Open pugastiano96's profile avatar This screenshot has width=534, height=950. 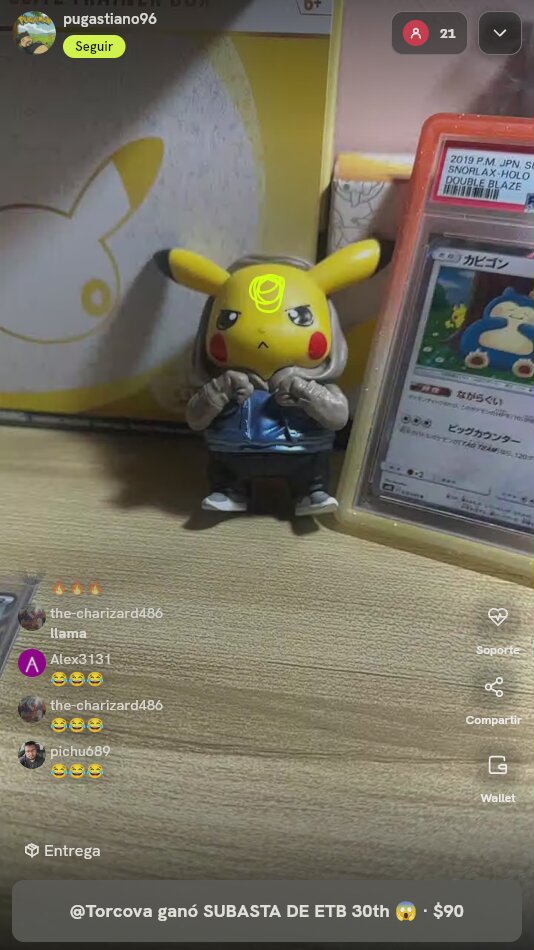pyautogui.click(x=34, y=32)
